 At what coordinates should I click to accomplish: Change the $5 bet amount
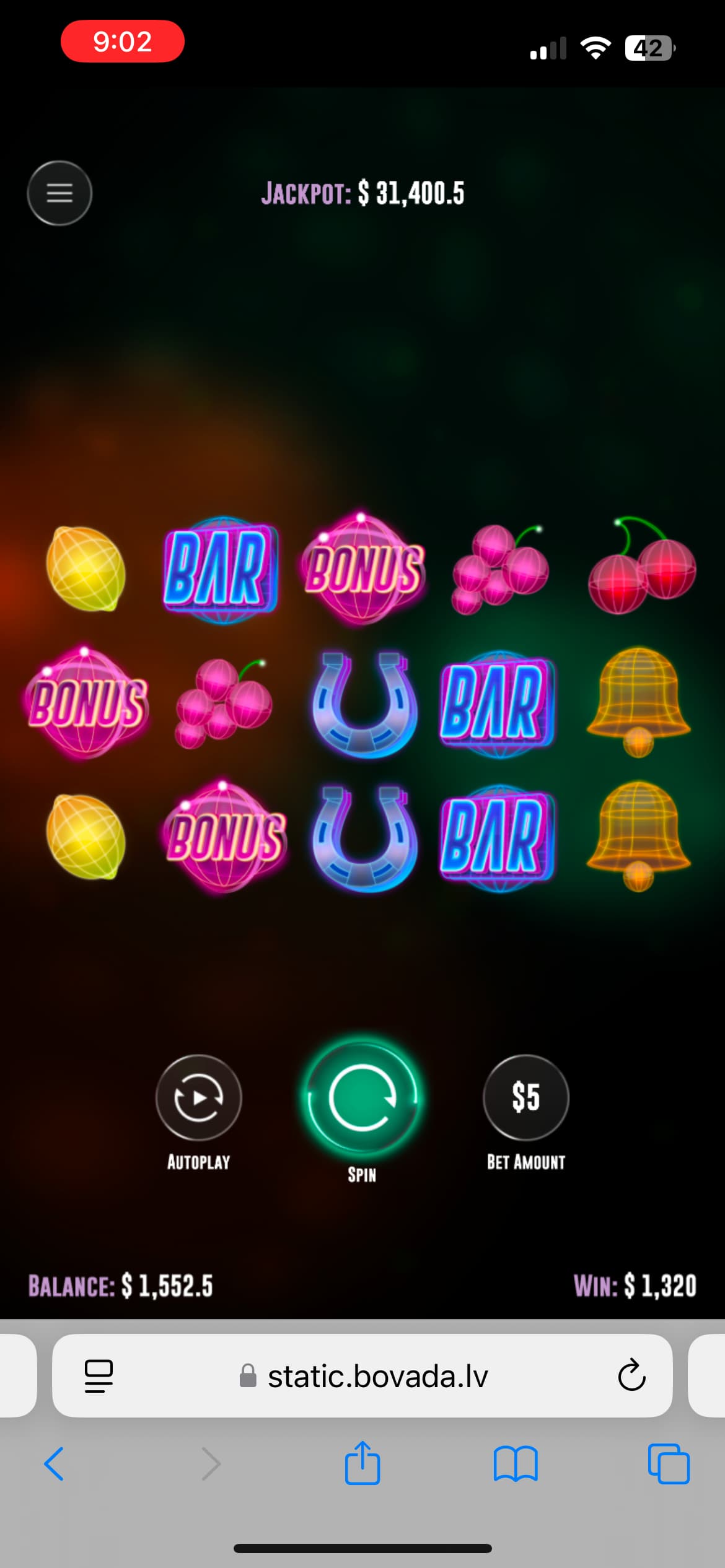click(525, 1097)
